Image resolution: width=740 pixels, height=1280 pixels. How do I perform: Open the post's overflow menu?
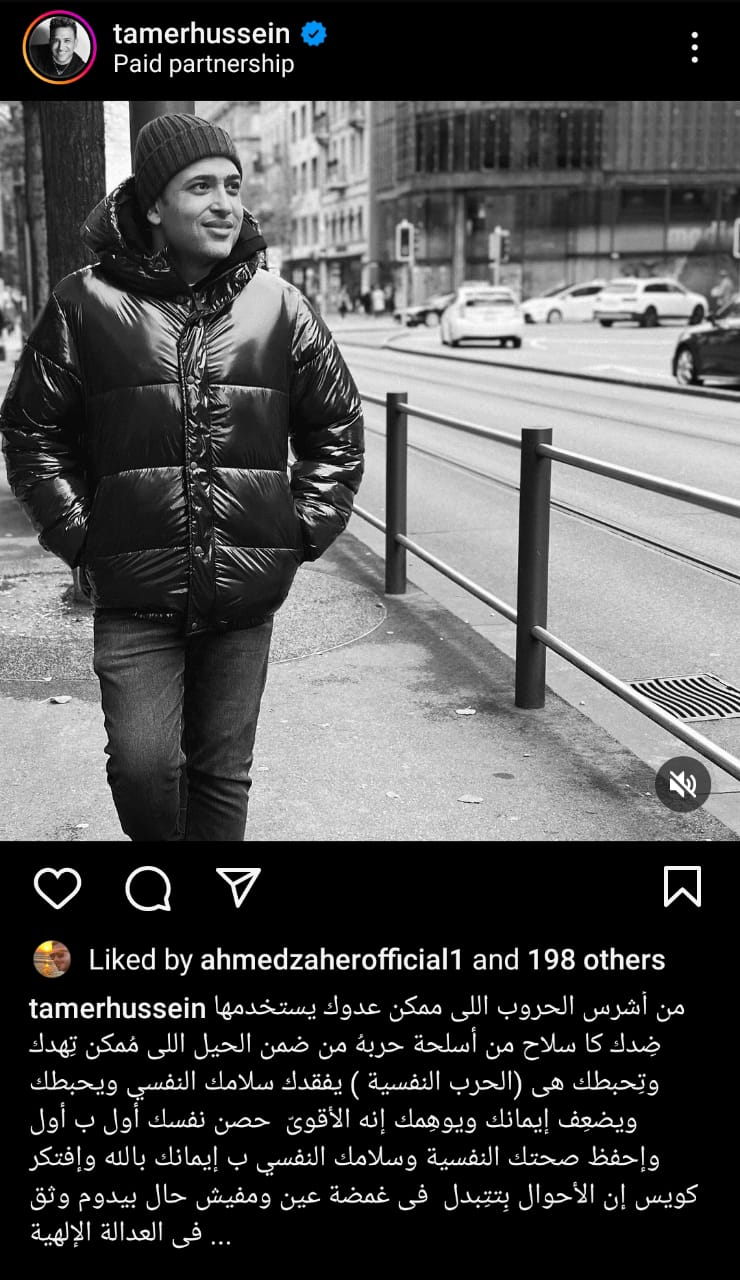point(694,47)
